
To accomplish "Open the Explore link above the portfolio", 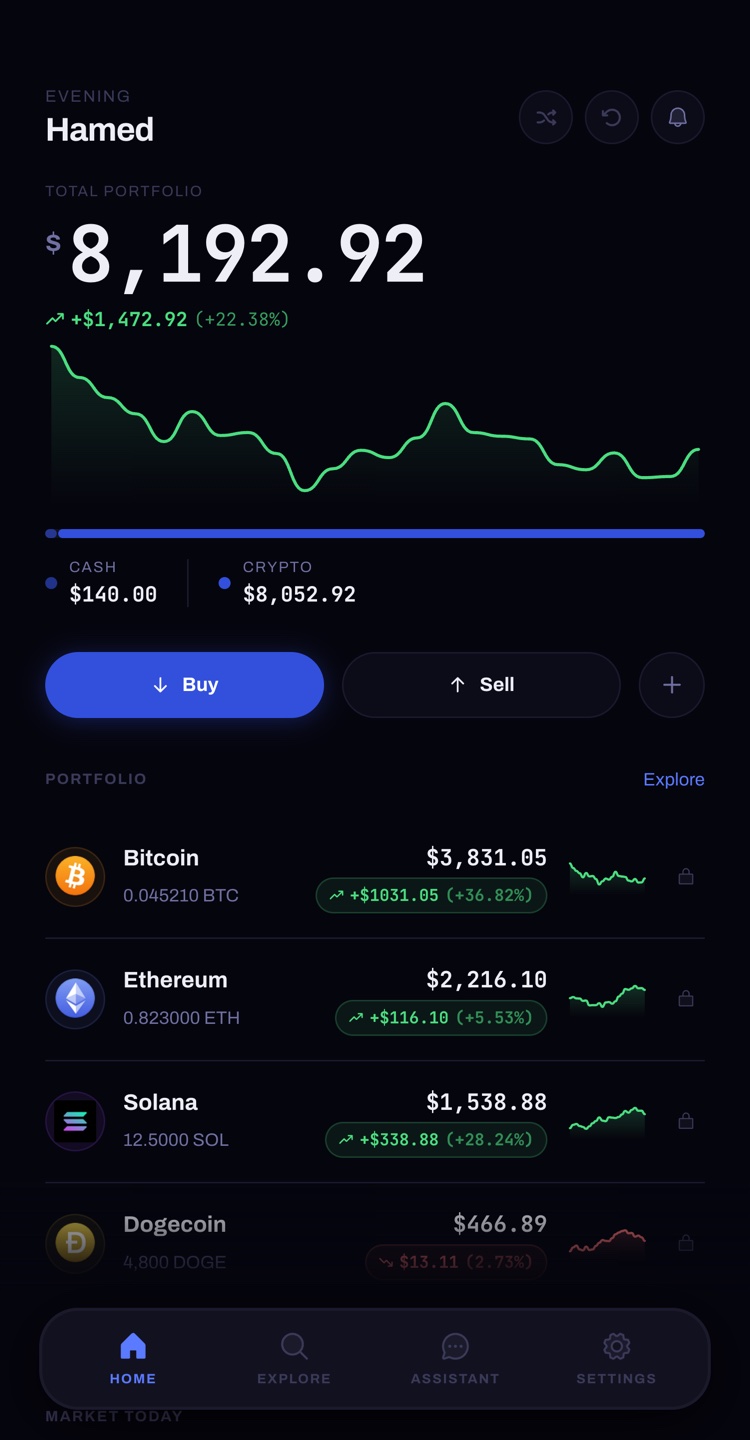I will (x=674, y=779).
